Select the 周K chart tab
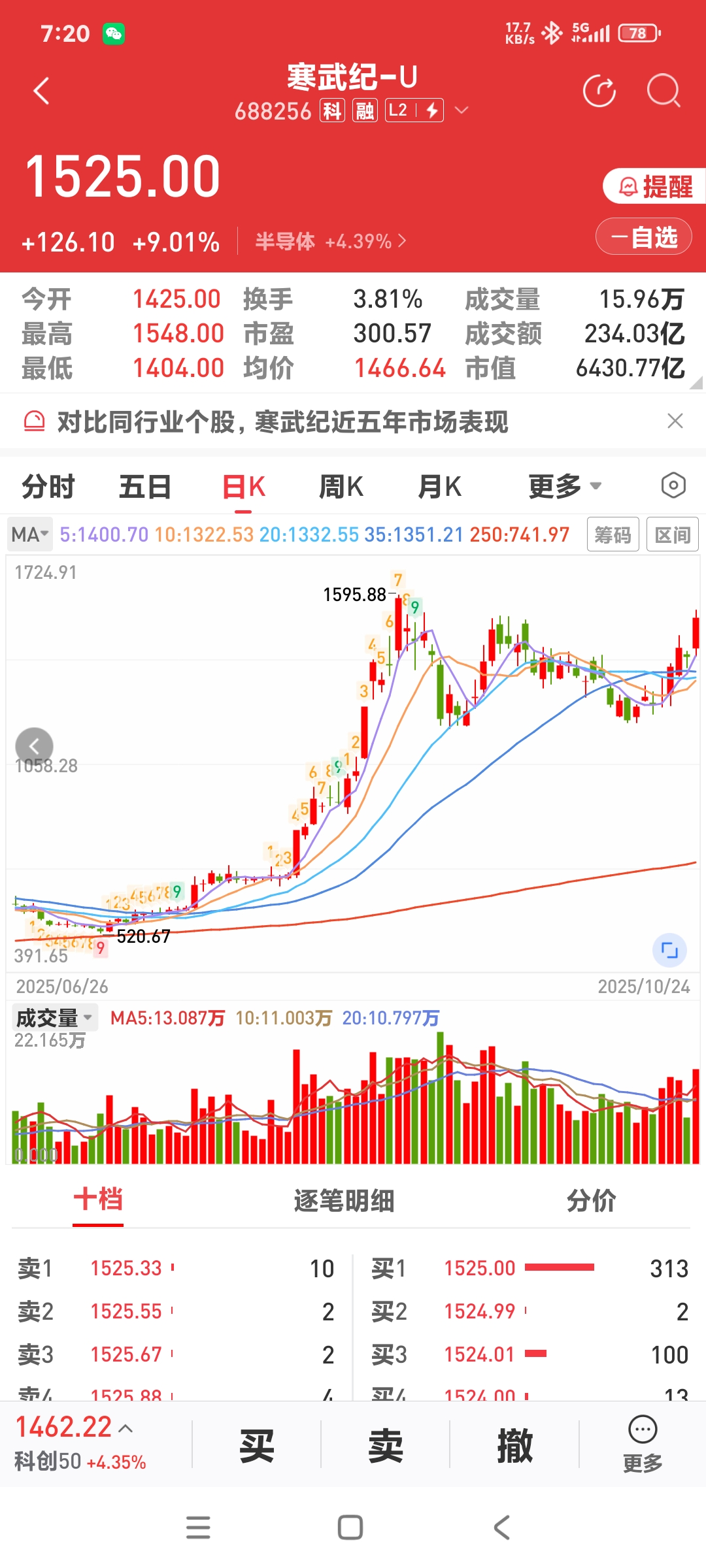The height and width of the screenshot is (1568, 706). click(341, 487)
